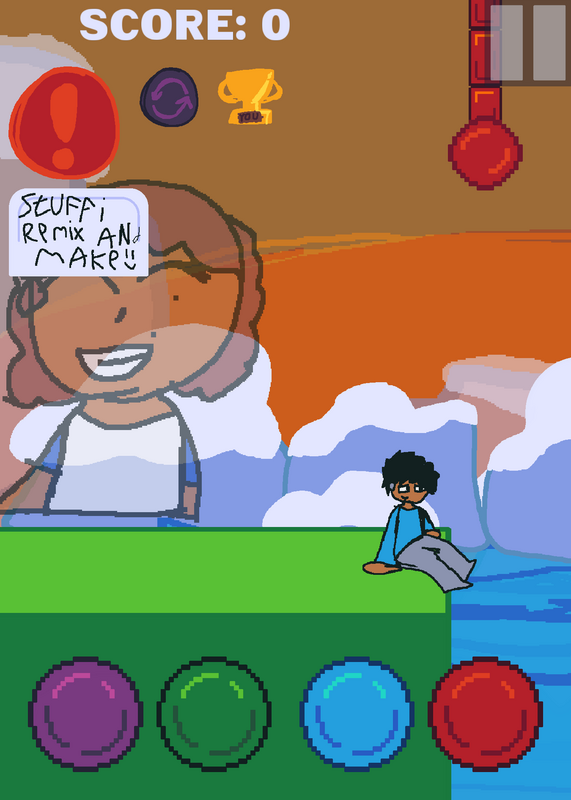Hit the purple refresh remix button
571x800 pixels.
pyautogui.click(x=169, y=97)
